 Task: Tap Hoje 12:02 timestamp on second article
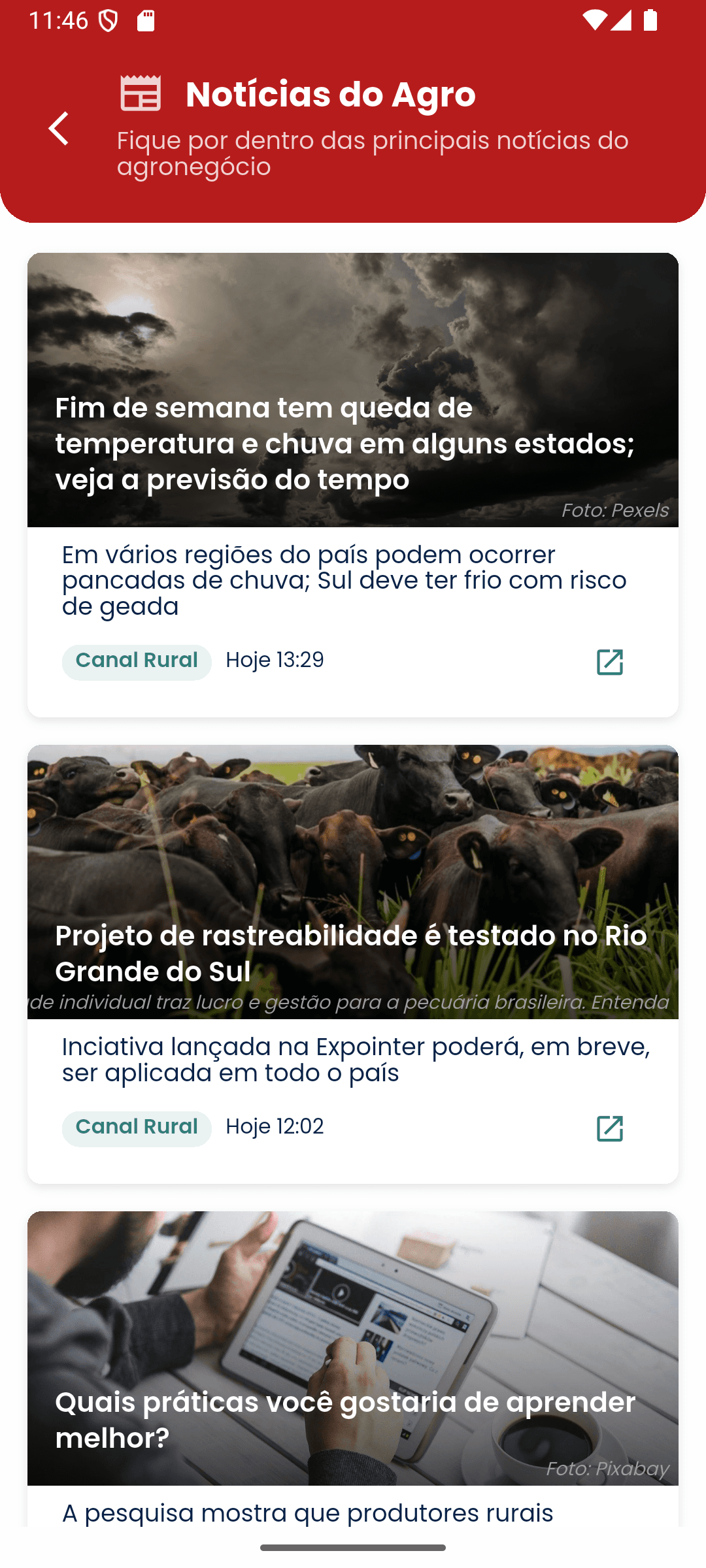click(275, 1126)
